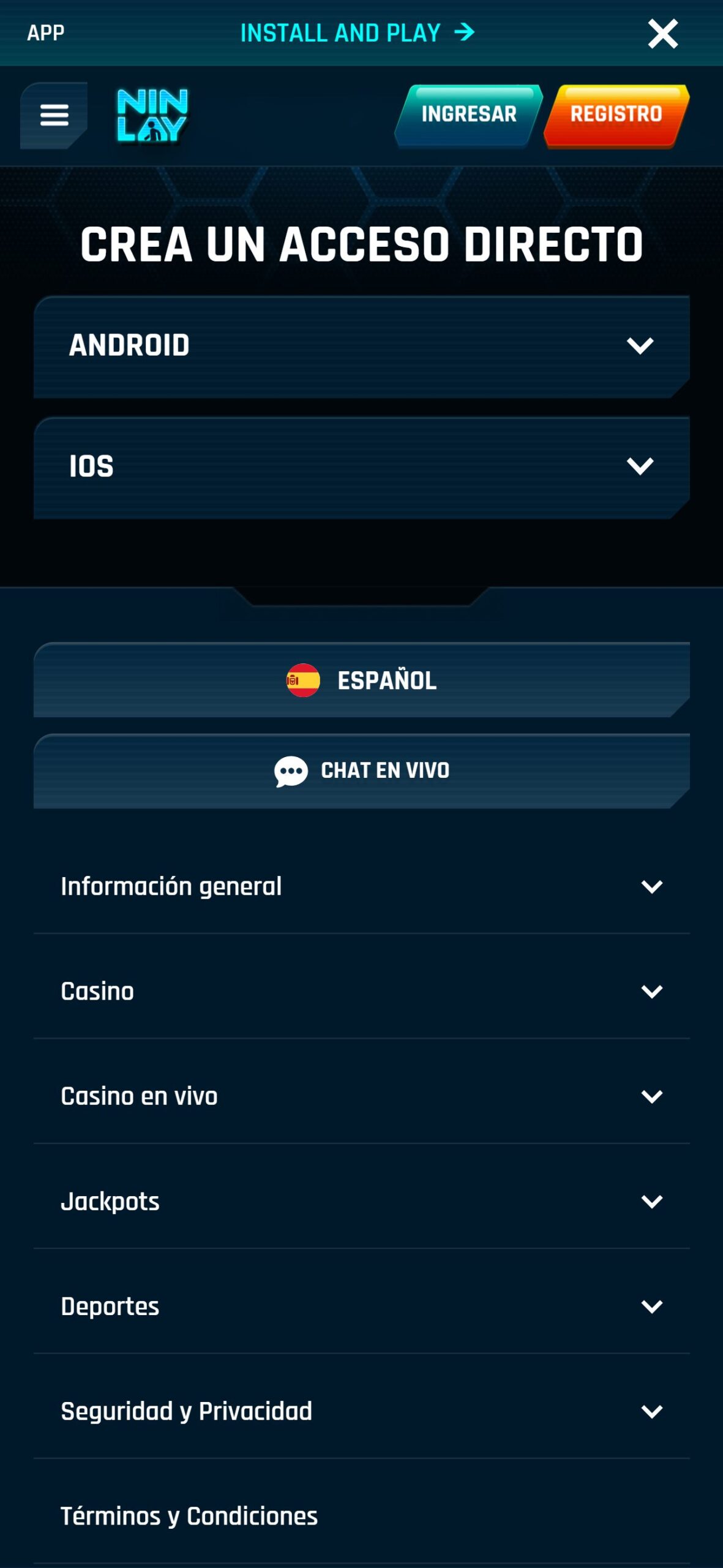Screen dimensions: 723x1568
Task: Expand the iOS shortcut instructions
Action: [x=361, y=467]
